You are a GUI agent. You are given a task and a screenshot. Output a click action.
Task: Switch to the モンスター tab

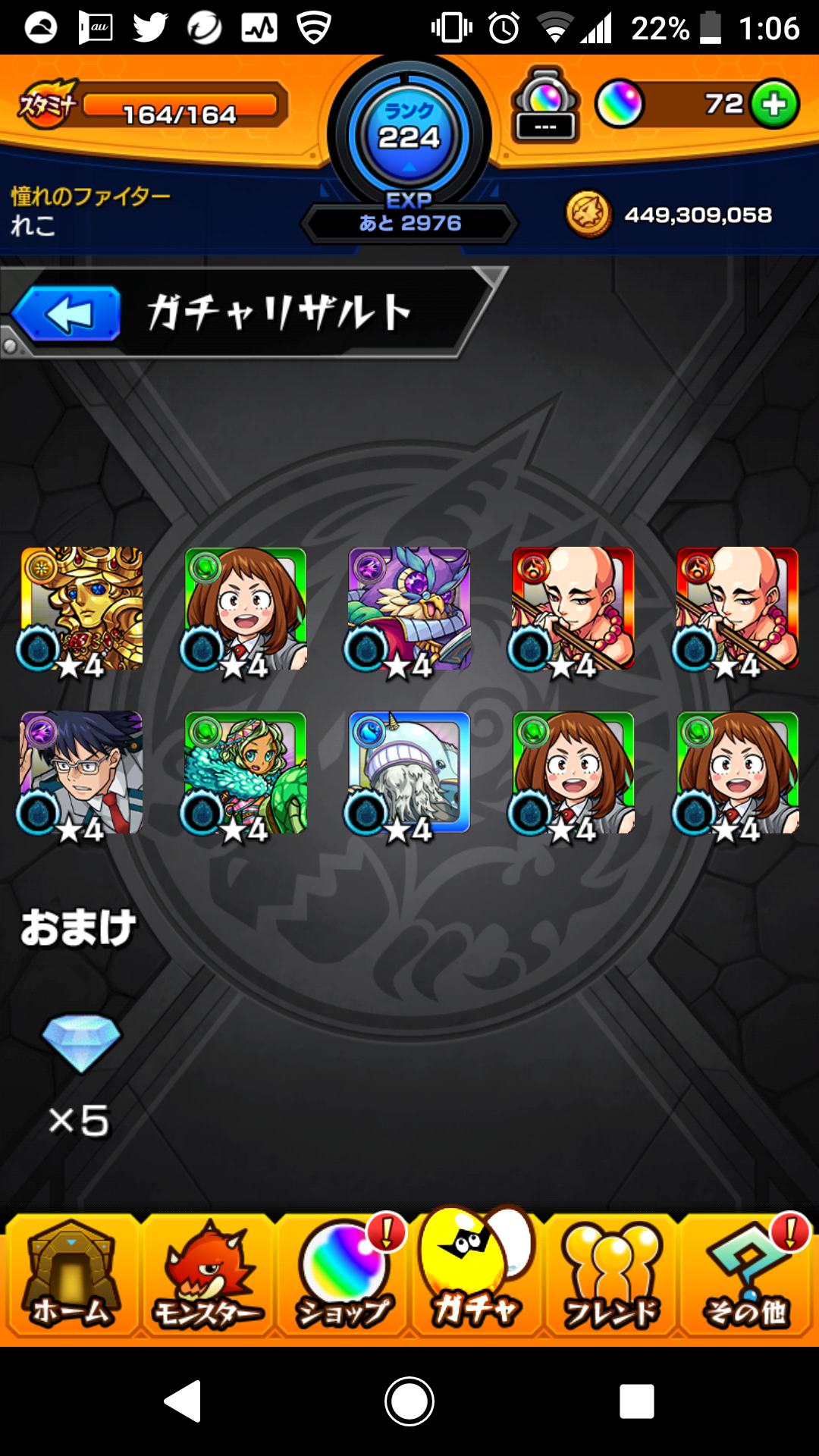[x=206, y=1276]
